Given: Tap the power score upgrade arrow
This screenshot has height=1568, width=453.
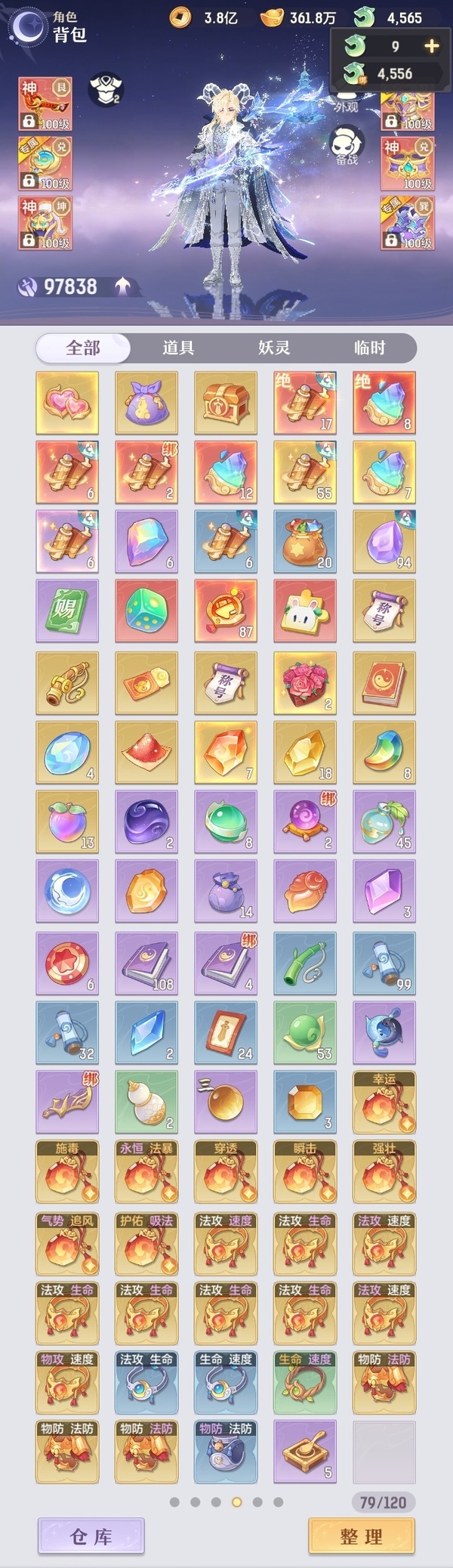Looking at the screenshot, I should point(122,286).
